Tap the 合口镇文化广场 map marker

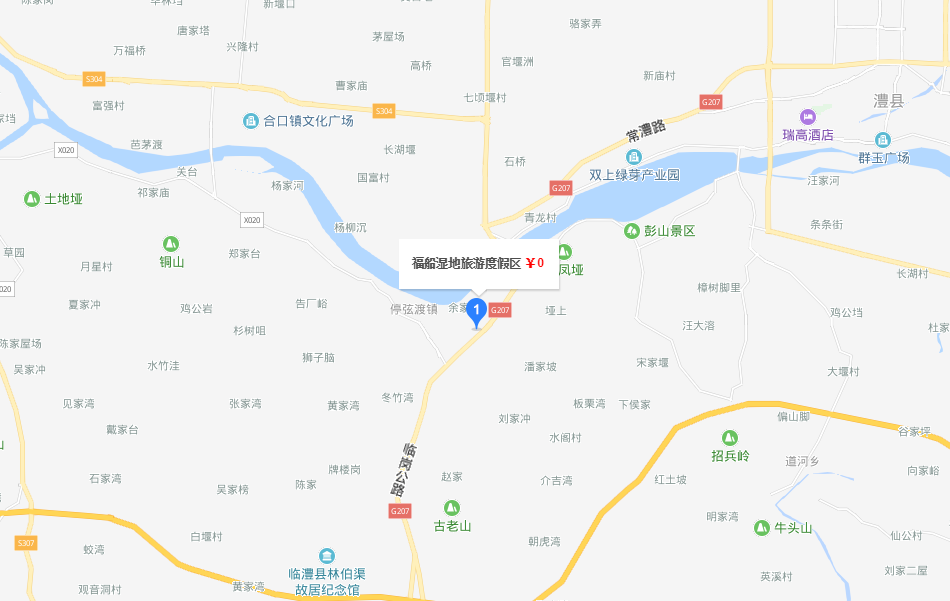(x=251, y=121)
